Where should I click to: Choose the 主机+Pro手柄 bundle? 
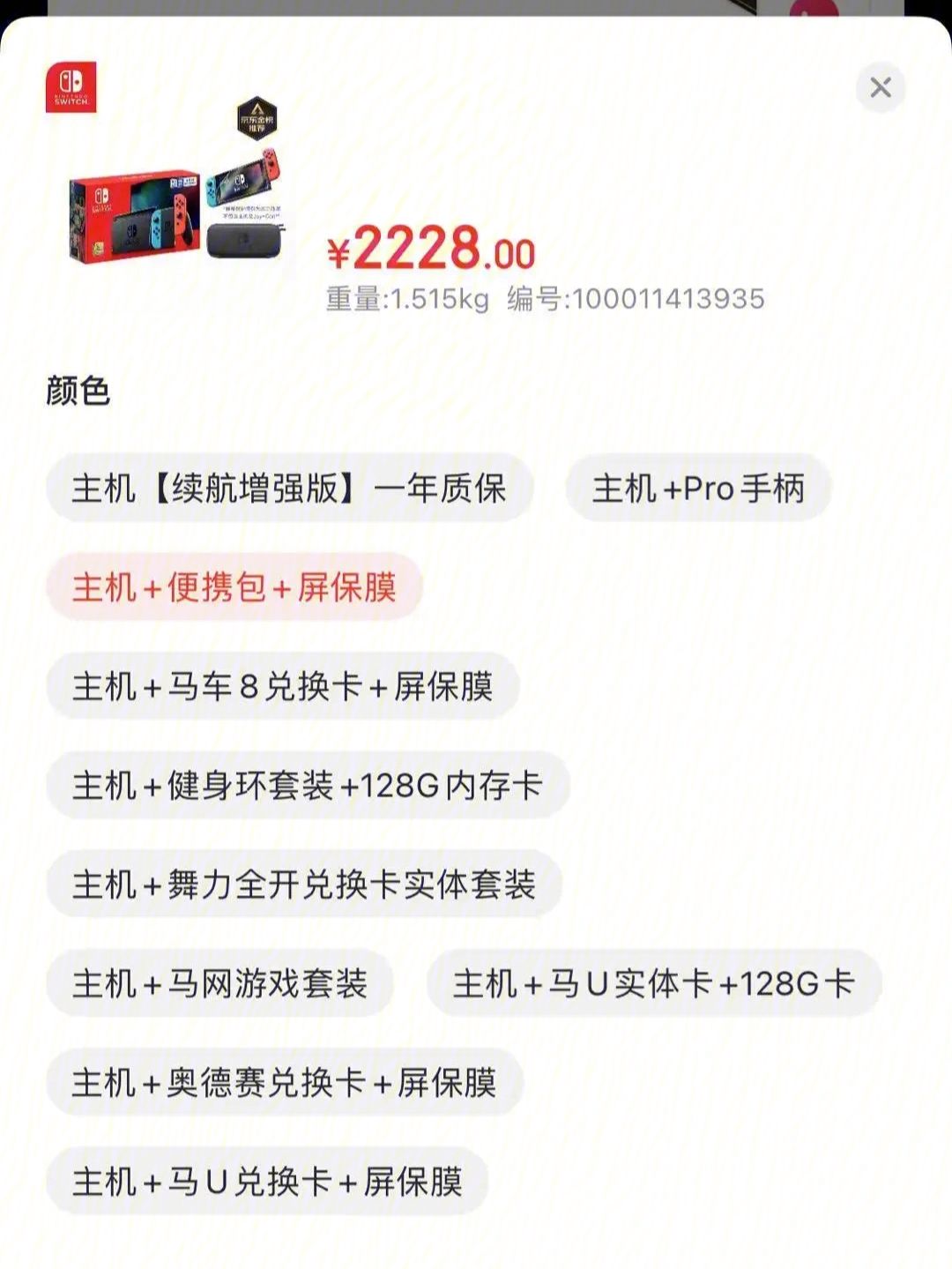(698, 488)
